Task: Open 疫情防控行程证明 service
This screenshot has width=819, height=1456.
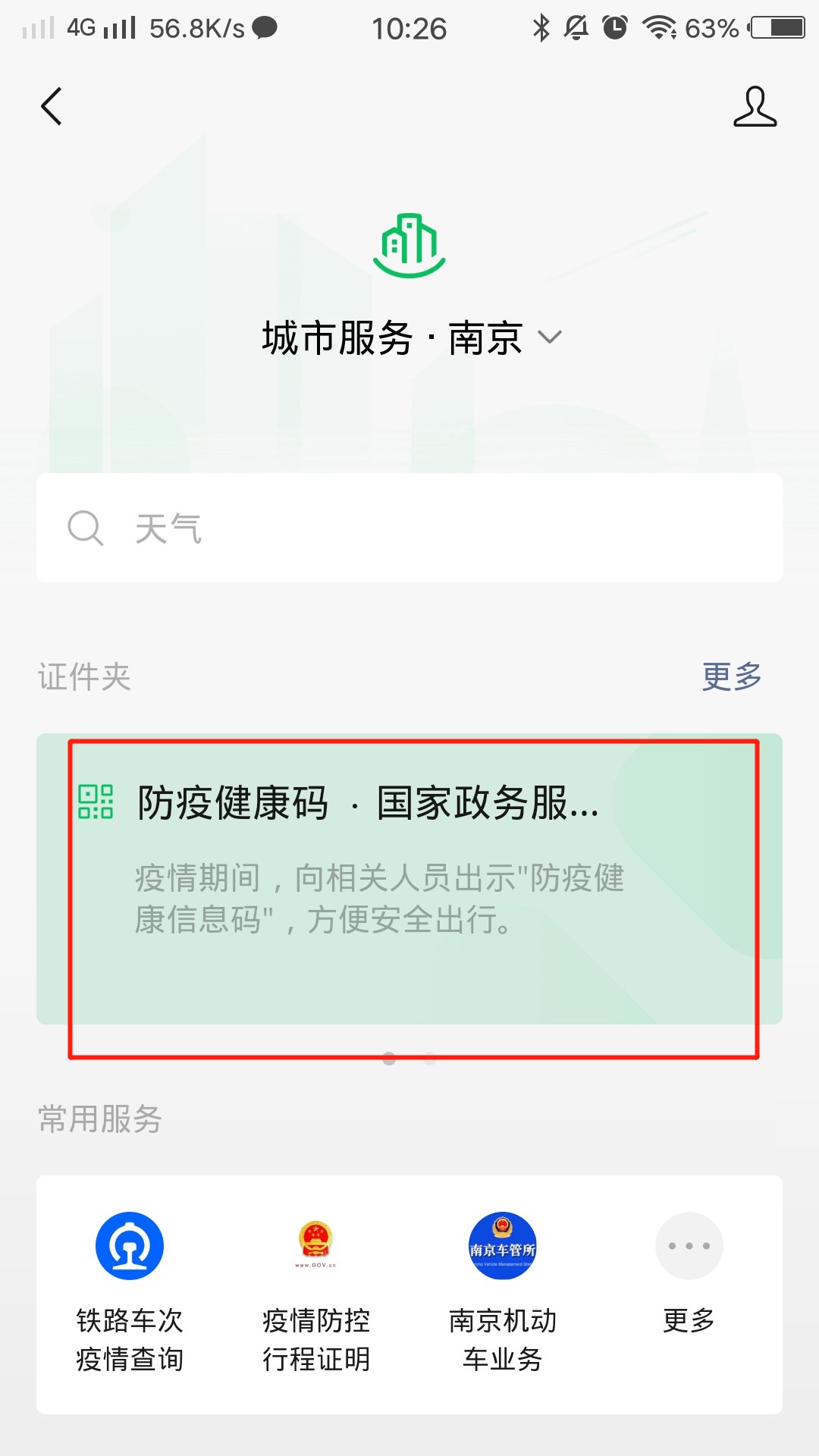Action: (x=316, y=1289)
